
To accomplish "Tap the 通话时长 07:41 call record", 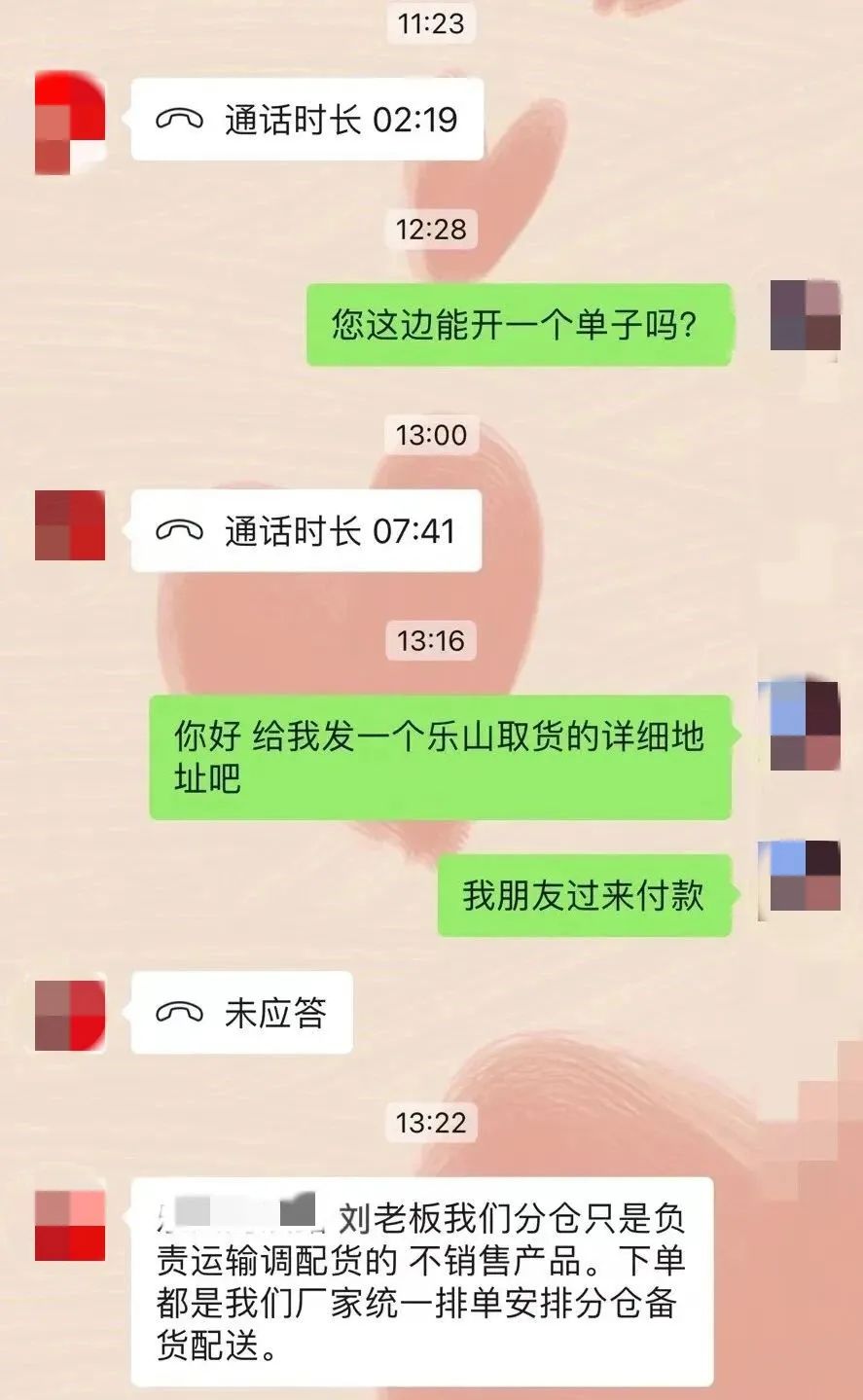I will point(306,531).
